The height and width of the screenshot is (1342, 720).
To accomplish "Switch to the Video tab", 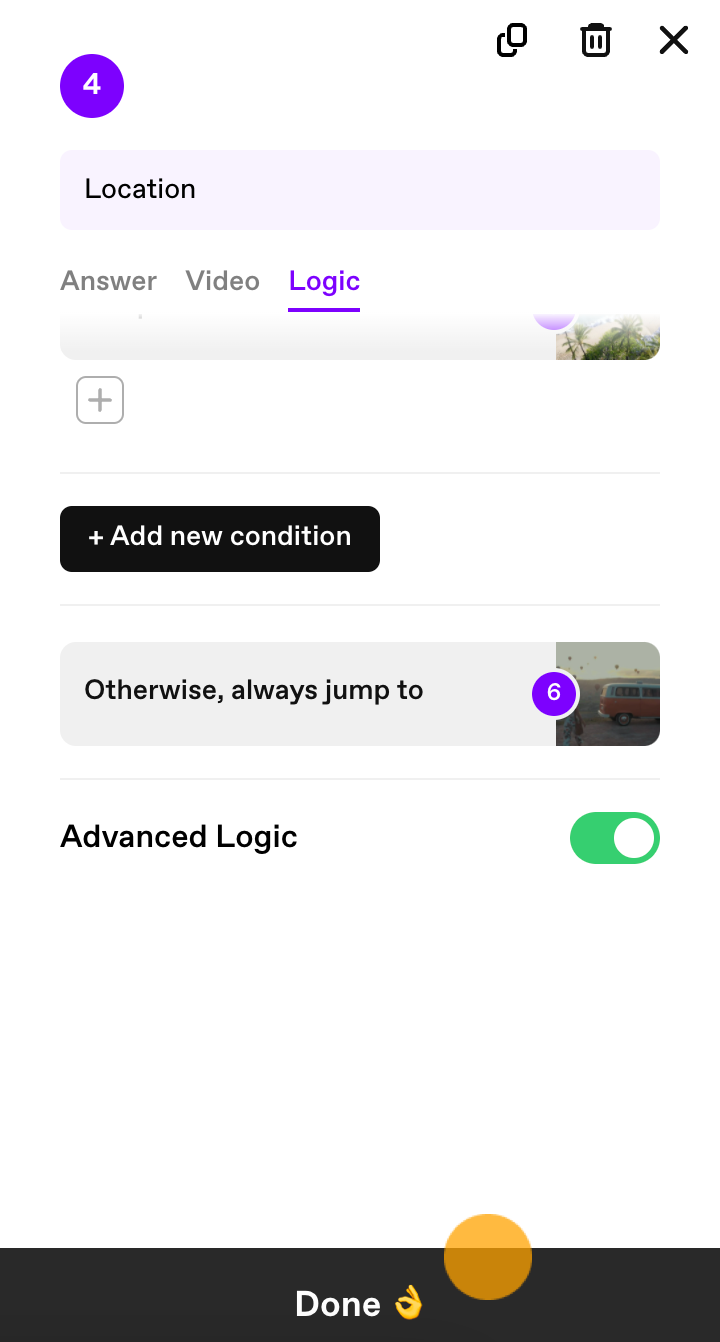I will pos(222,281).
